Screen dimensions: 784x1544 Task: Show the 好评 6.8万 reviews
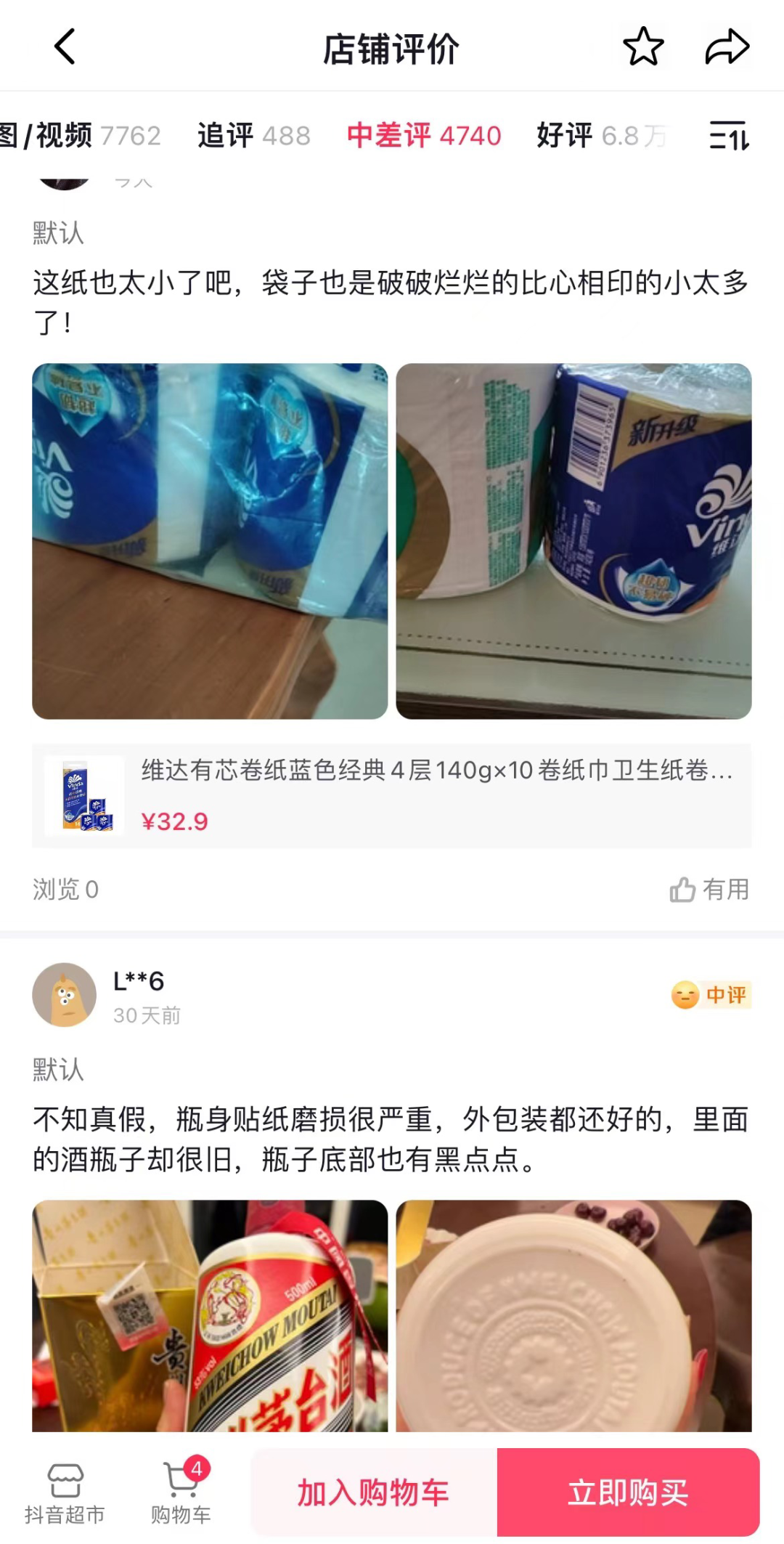coord(601,136)
